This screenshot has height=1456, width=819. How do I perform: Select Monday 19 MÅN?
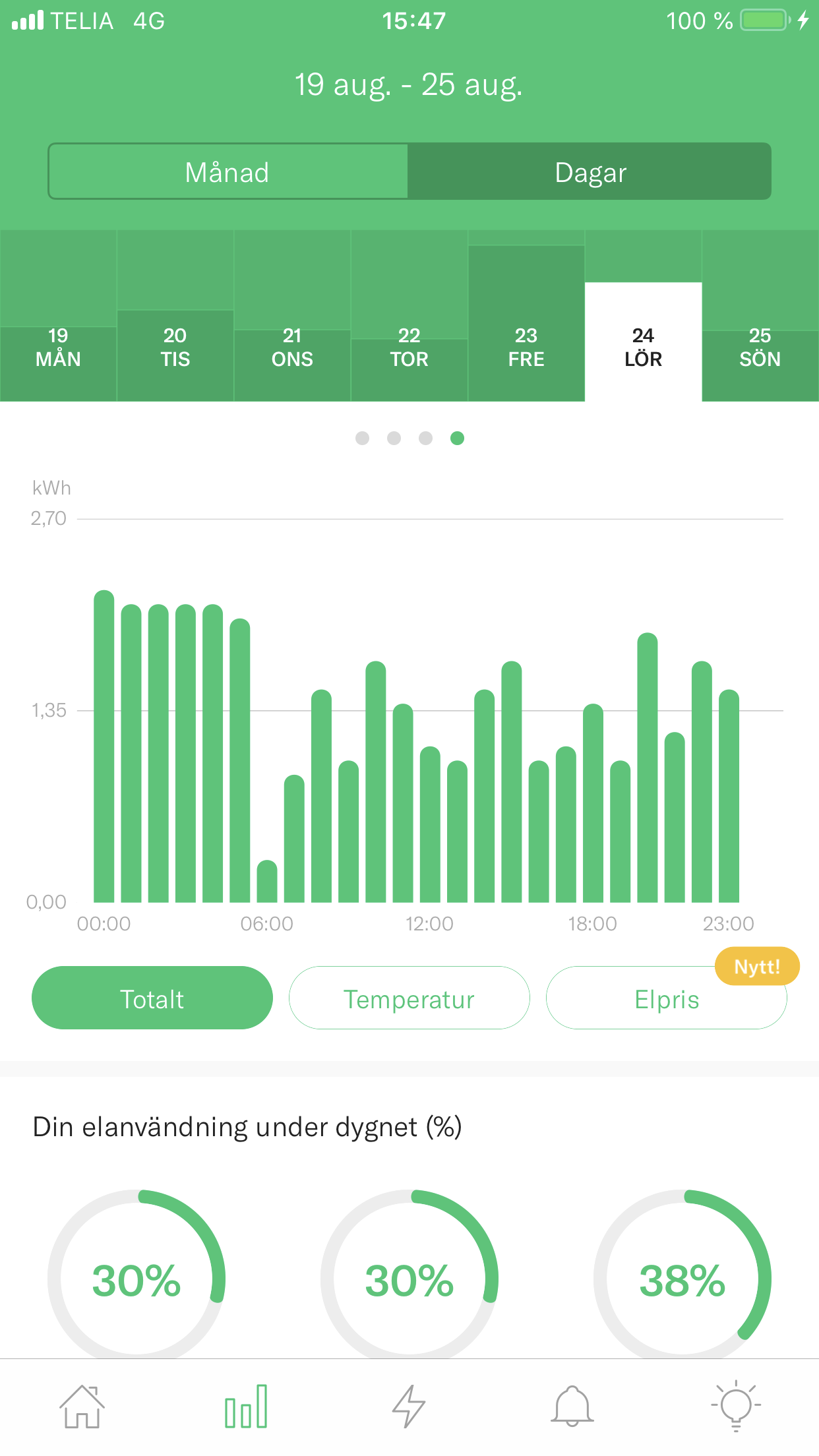click(58, 348)
